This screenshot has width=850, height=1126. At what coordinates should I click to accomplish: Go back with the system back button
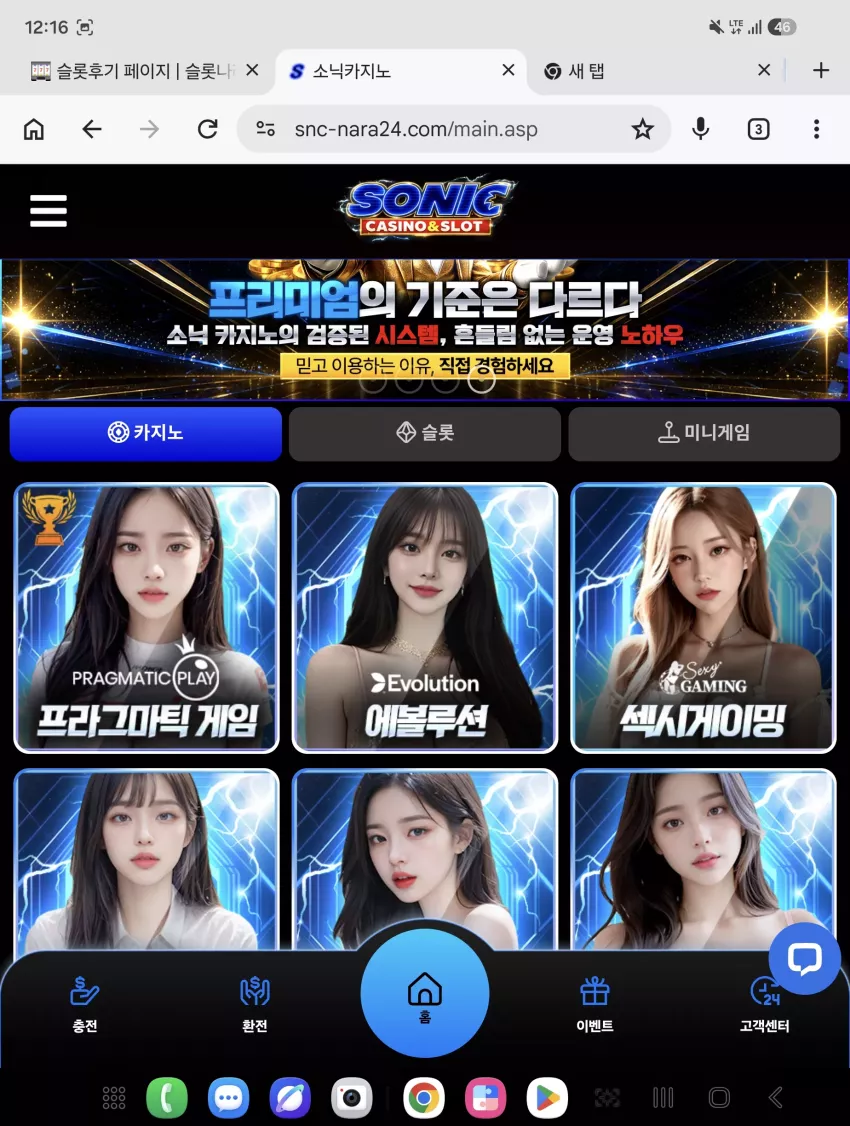(x=776, y=1097)
